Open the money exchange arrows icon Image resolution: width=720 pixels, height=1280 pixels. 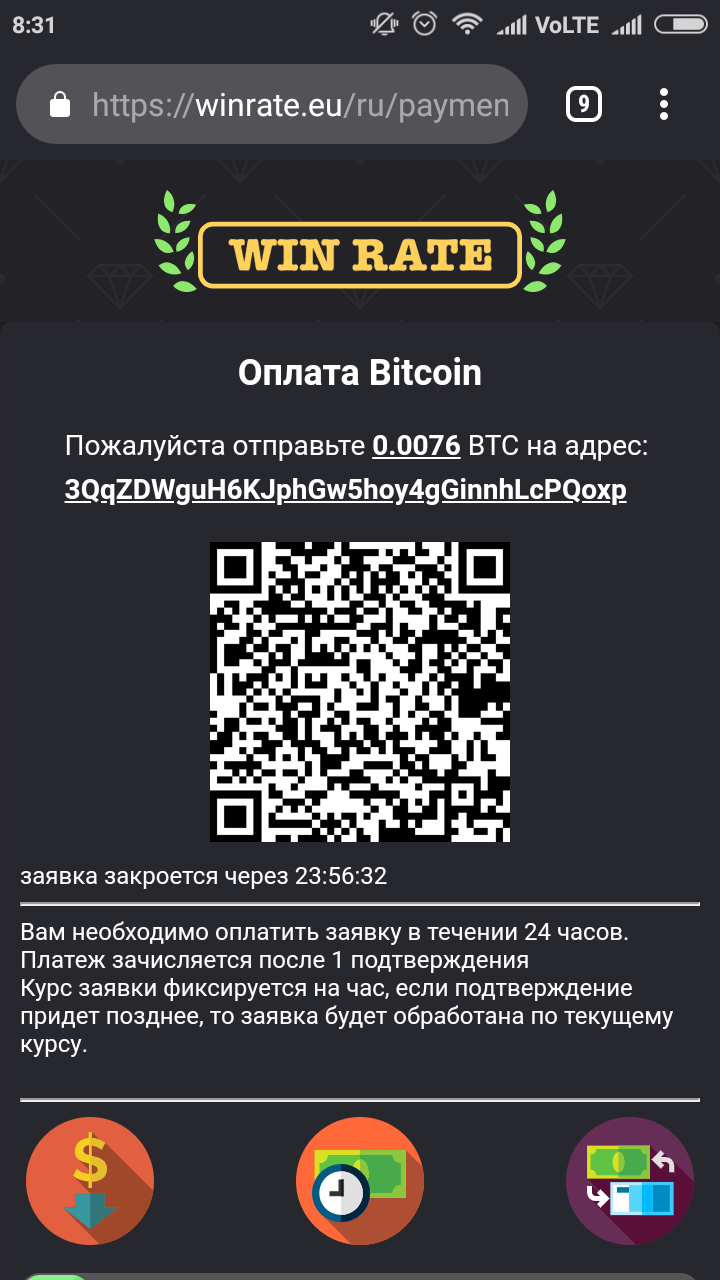pos(630,1180)
